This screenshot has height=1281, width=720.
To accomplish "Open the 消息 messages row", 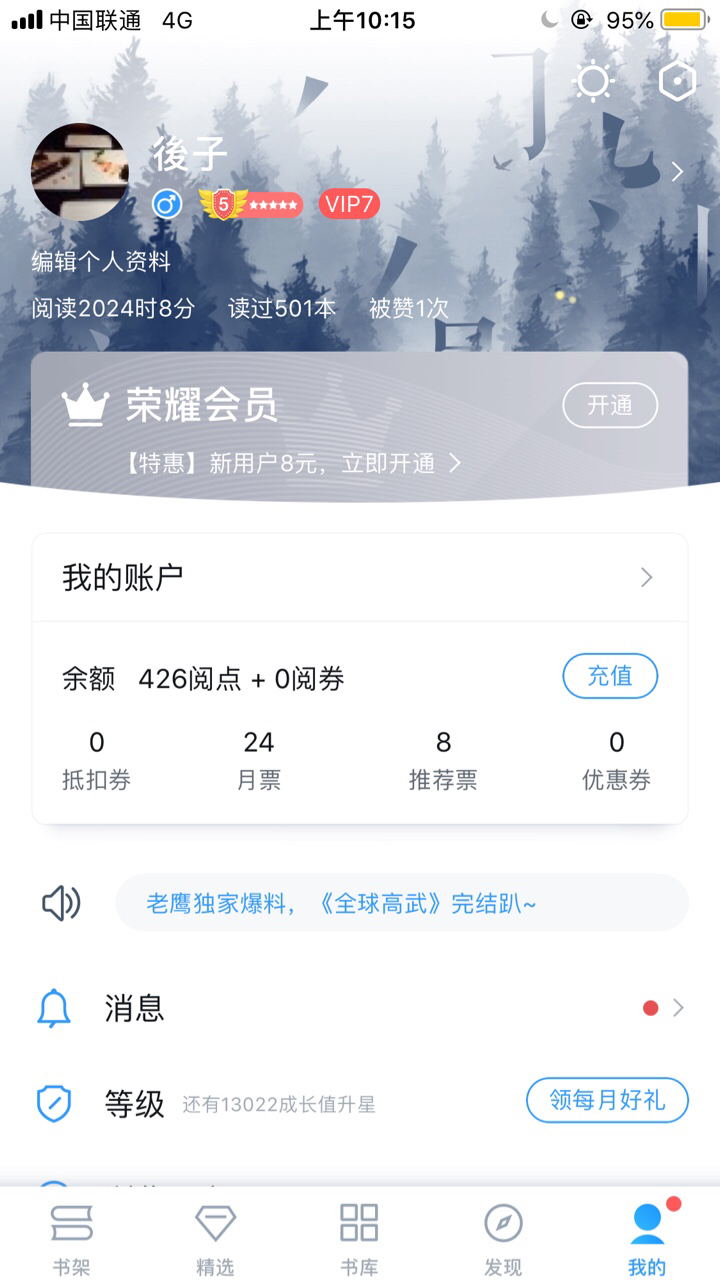I will (360, 1008).
